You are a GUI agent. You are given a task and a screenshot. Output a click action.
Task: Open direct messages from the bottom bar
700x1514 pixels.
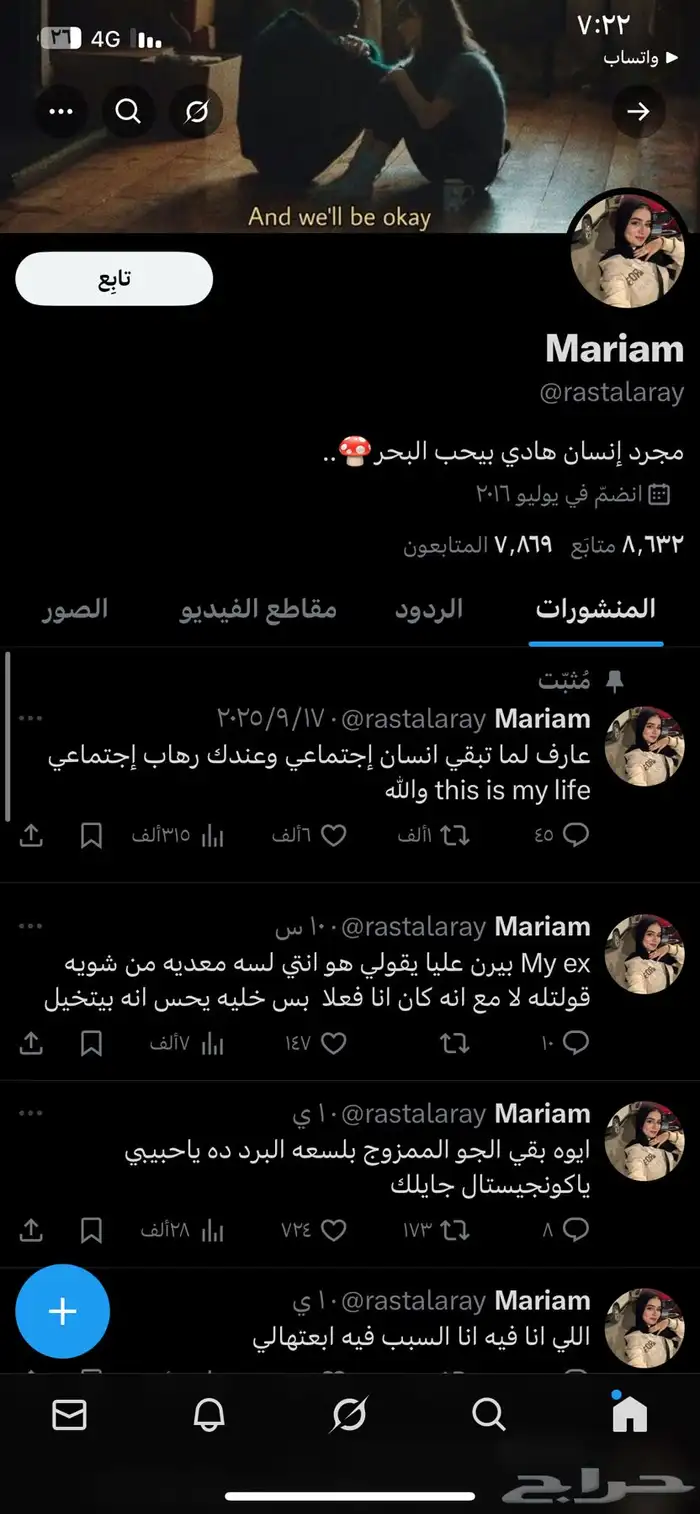tap(69, 1414)
